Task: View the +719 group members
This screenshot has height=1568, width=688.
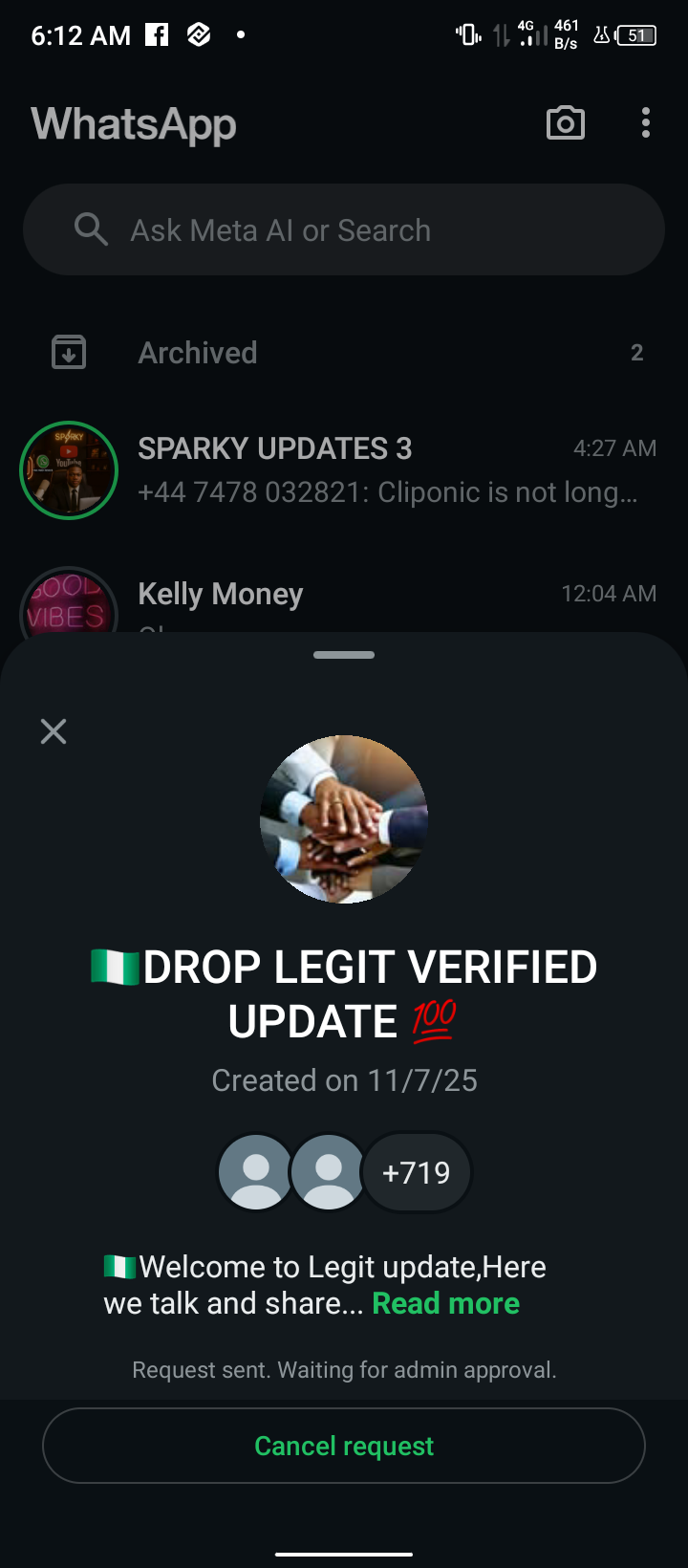Action: point(417,1172)
